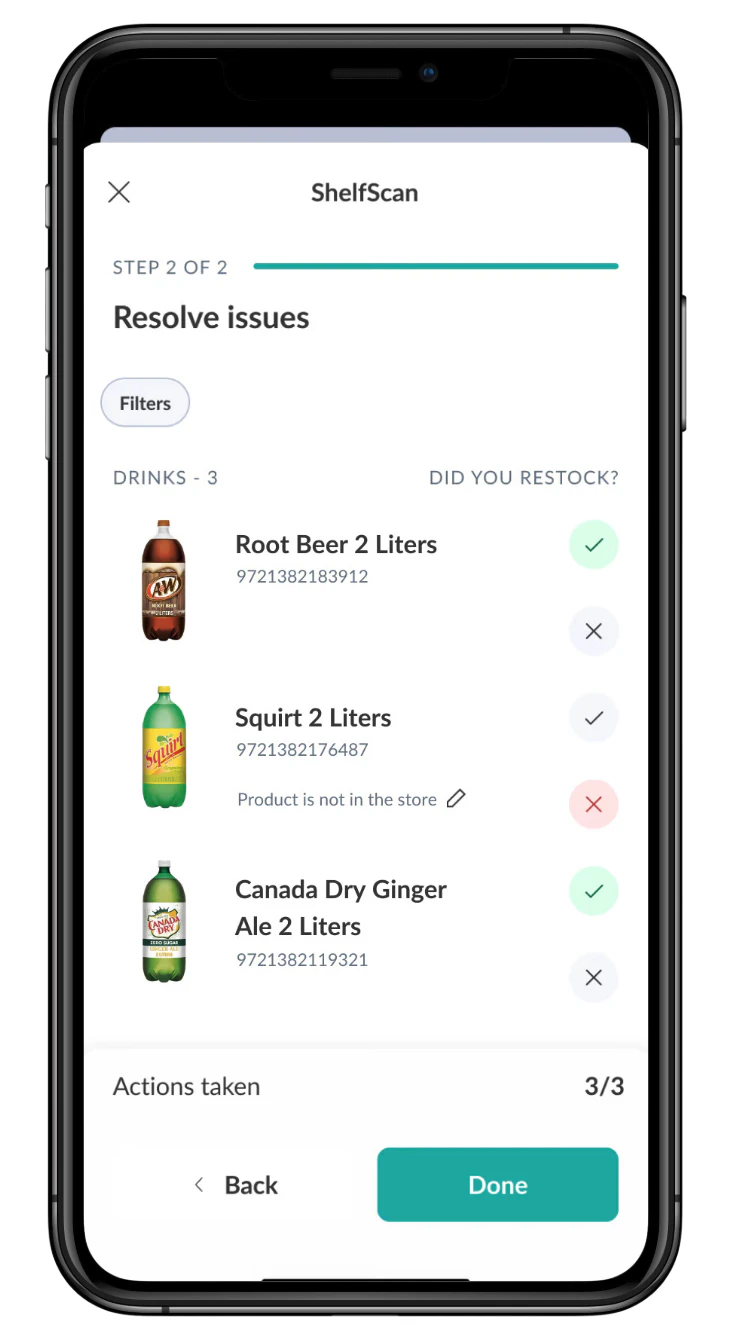Edit the 'Product is not in the store' note
The width and height of the screenshot is (730, 1340).
456,799
